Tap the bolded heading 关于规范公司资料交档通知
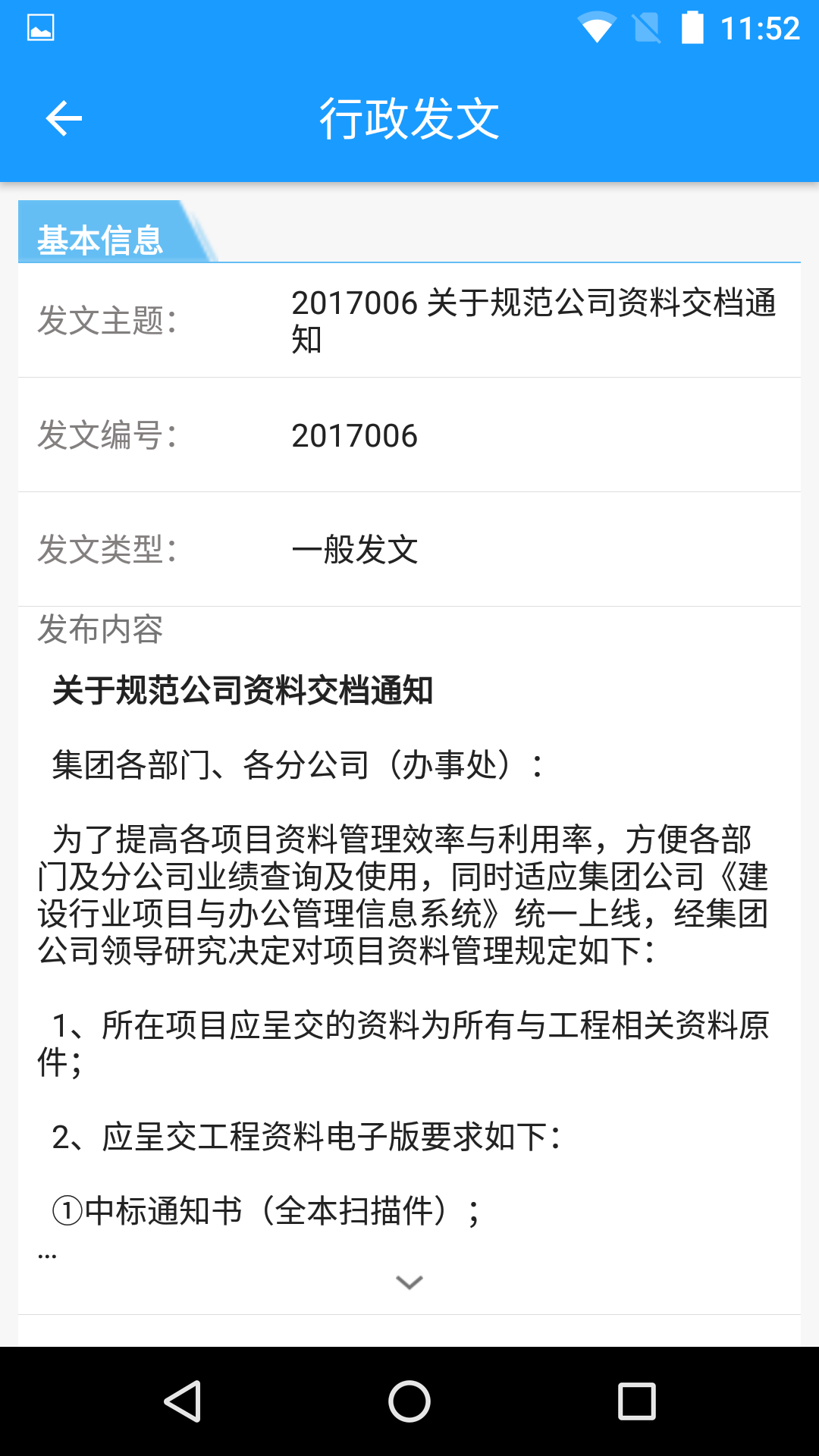 [243, 690]
